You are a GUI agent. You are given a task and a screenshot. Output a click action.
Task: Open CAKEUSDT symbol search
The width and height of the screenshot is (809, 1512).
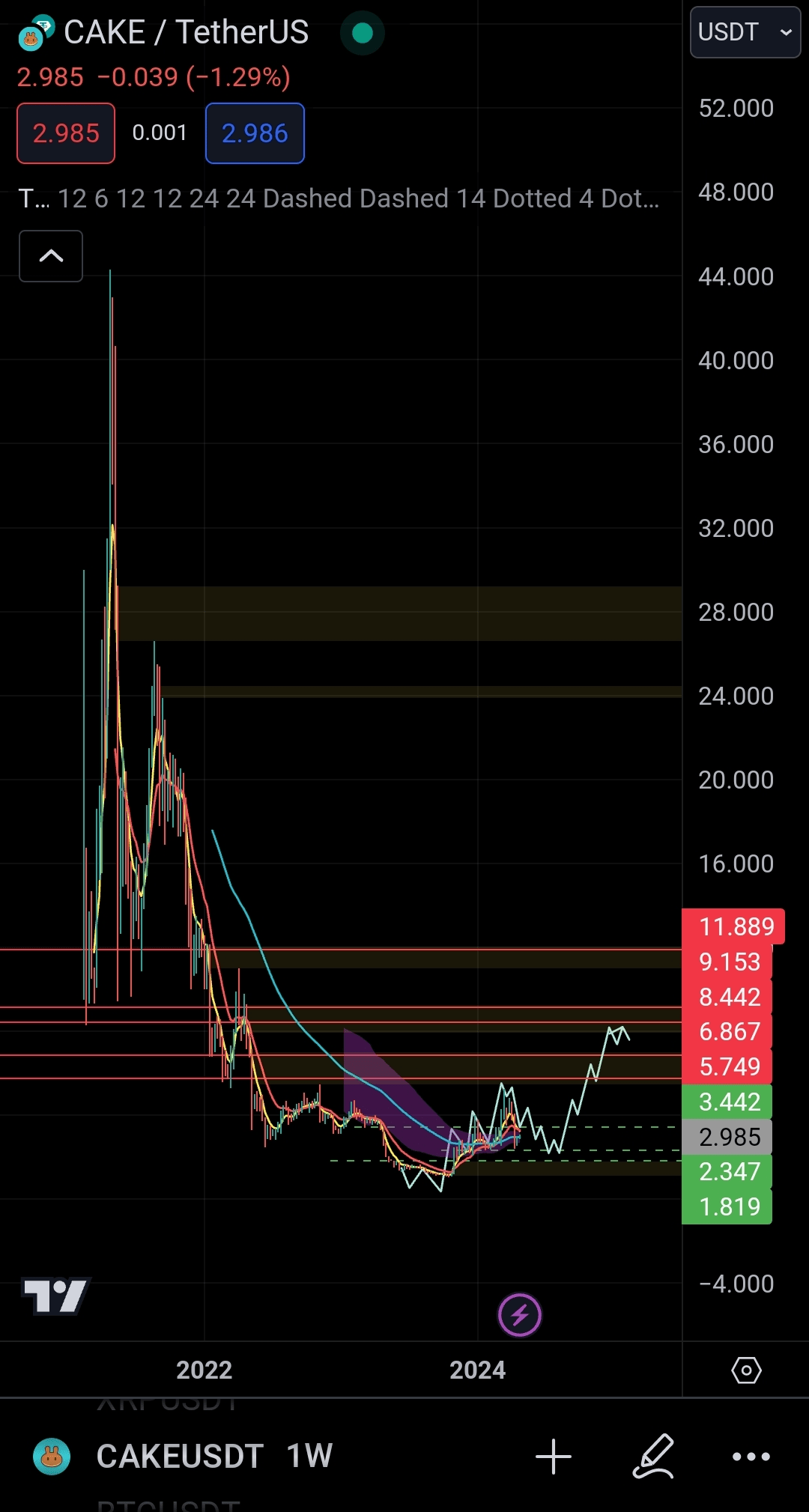(180, 1457)
